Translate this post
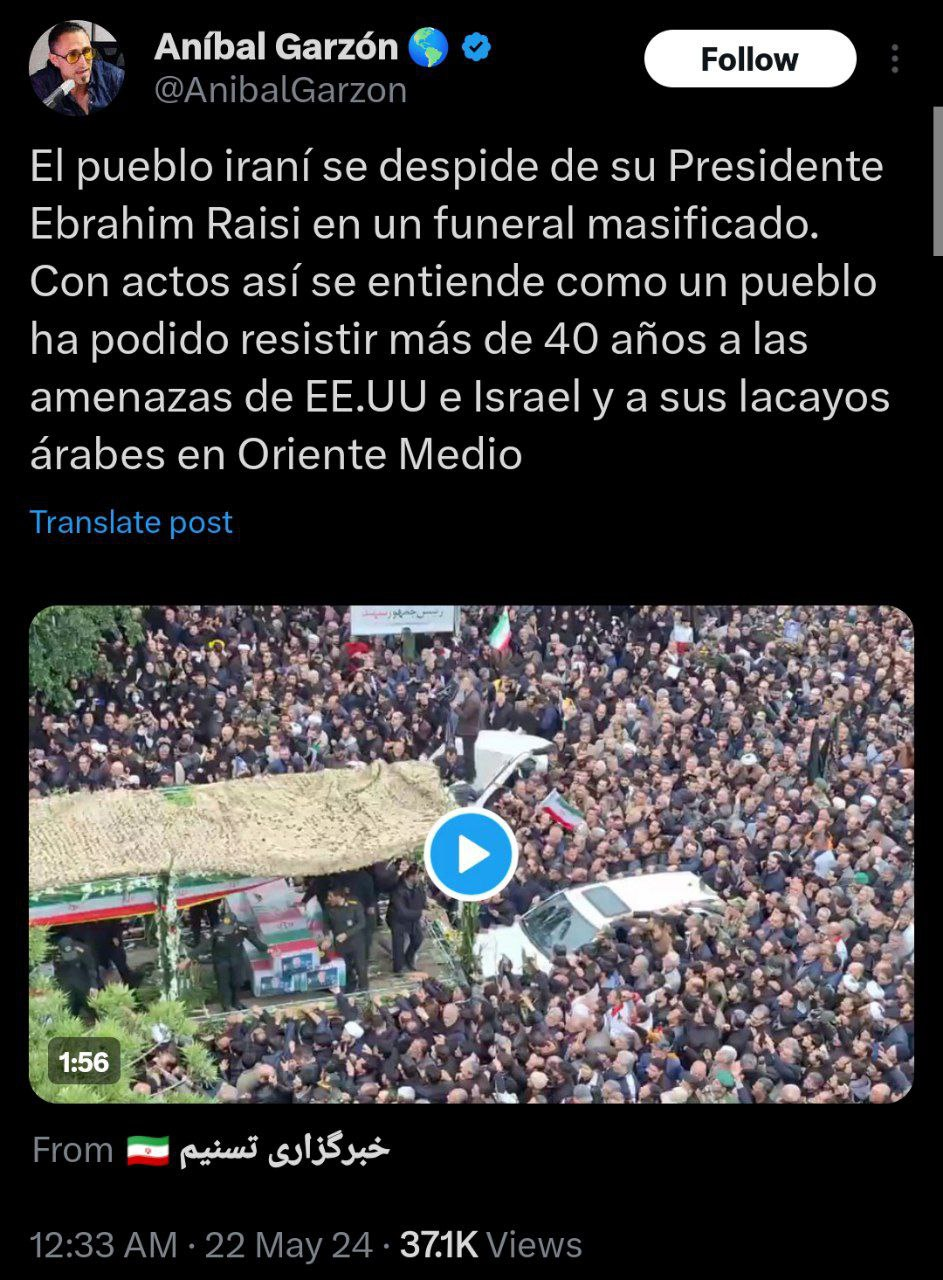Screen dimensions: 943x1280 [x=131, y=522]
